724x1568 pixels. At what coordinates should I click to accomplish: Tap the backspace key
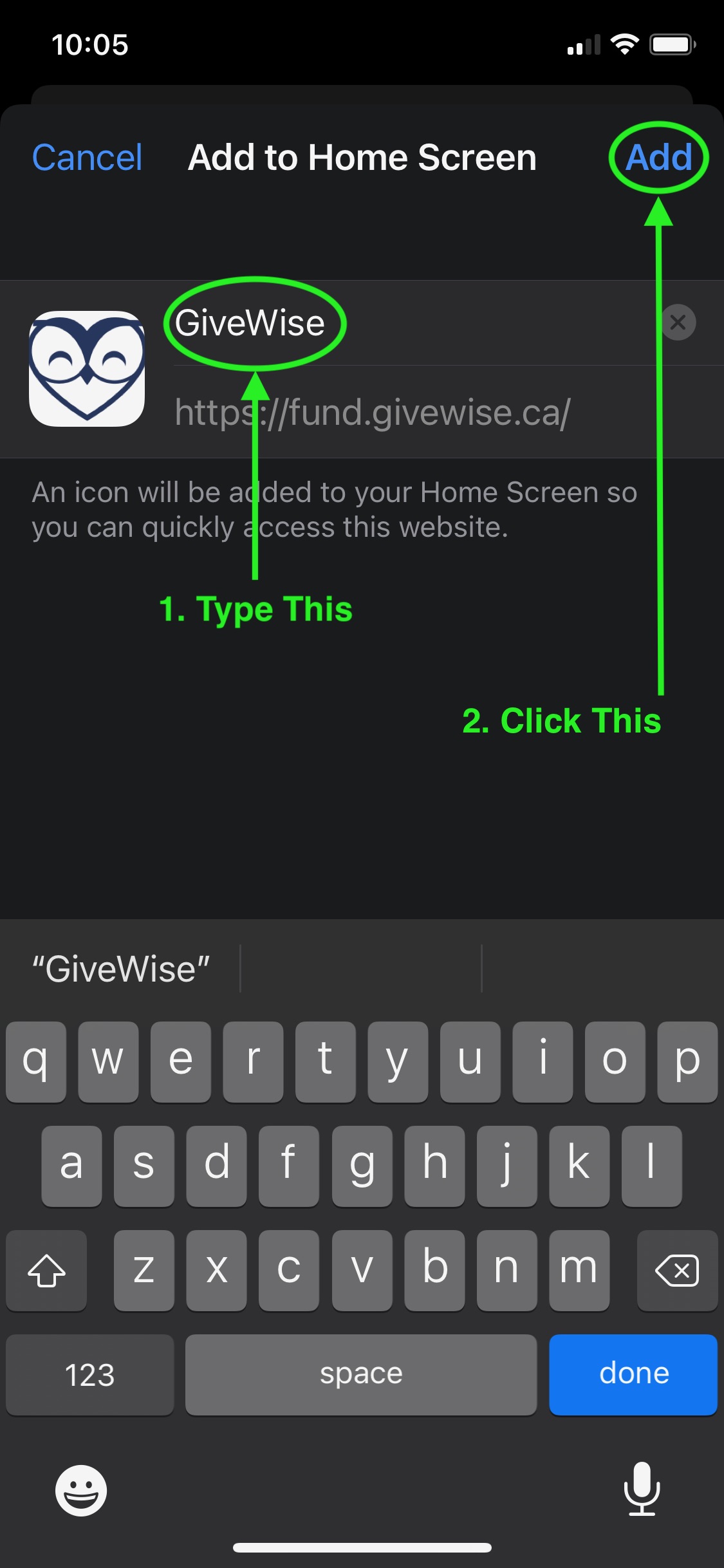coord(677,1271)
